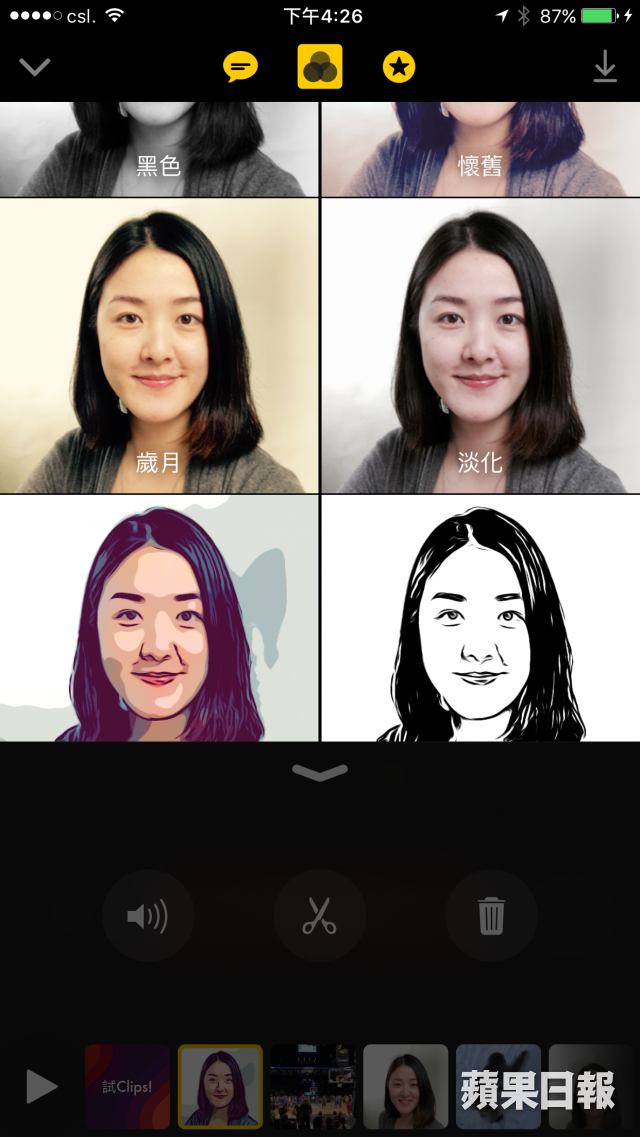The width and height of the screenshot is (640, 1137).
Task: Delete the clip with the trash button
Action: [x=491, y=916]
